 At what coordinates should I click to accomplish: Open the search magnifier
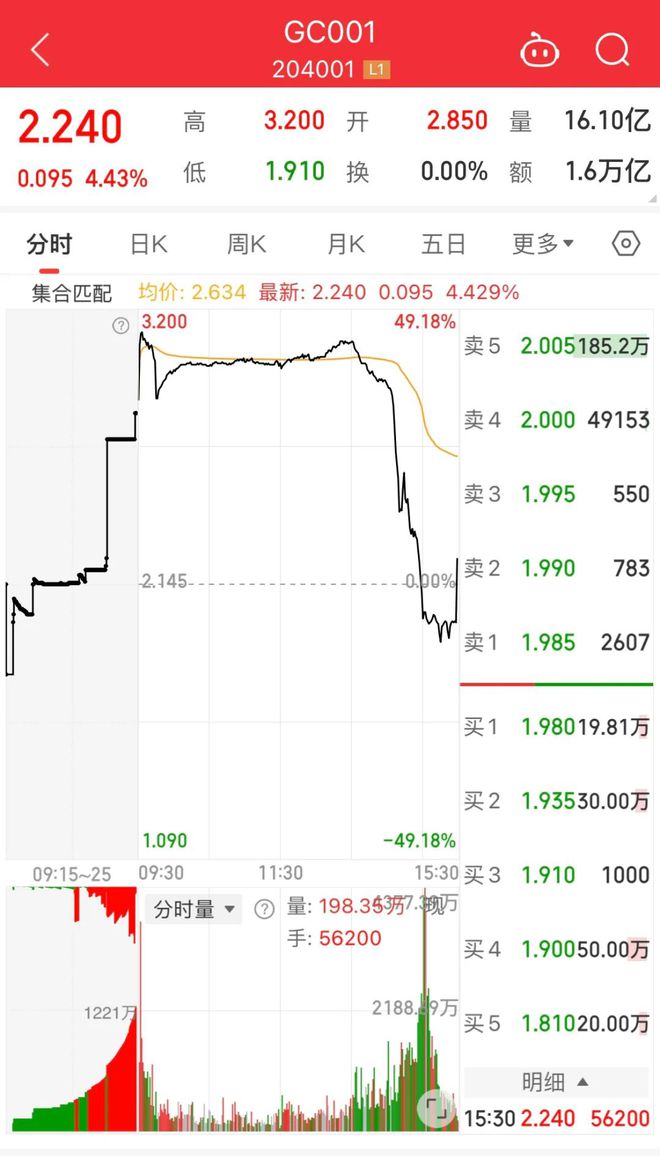click(612, 50)
